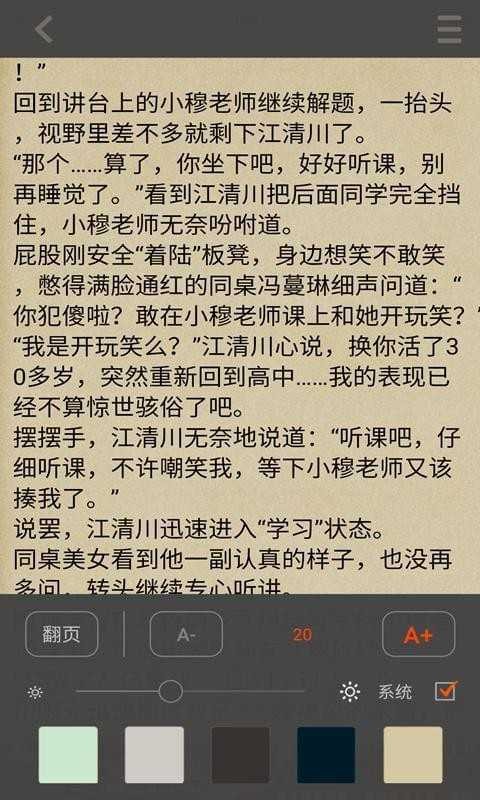
Task: Pick the beige parchment background color
Action: 413,755
